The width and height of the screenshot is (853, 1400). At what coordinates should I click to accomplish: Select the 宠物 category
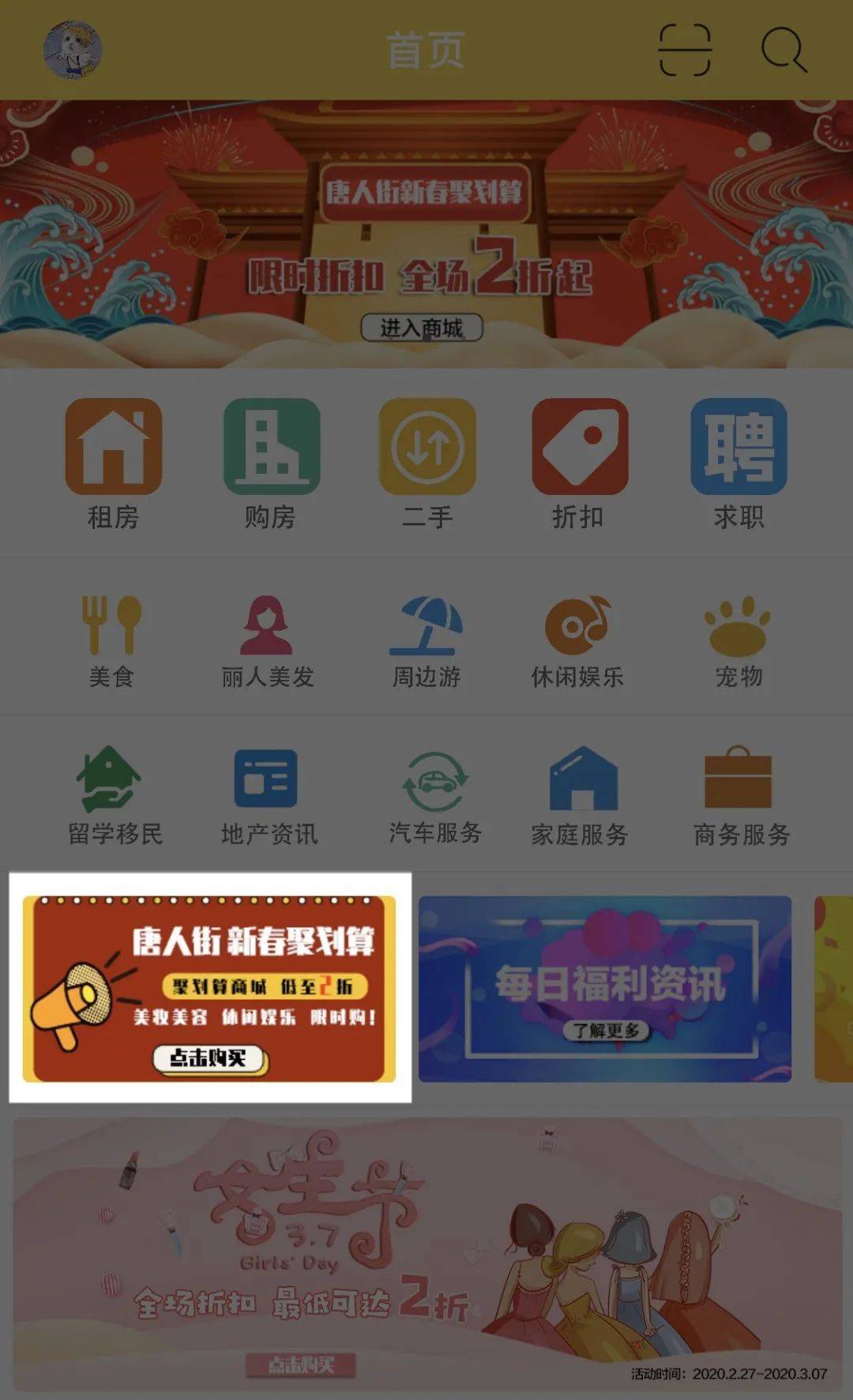coord(738,641)
